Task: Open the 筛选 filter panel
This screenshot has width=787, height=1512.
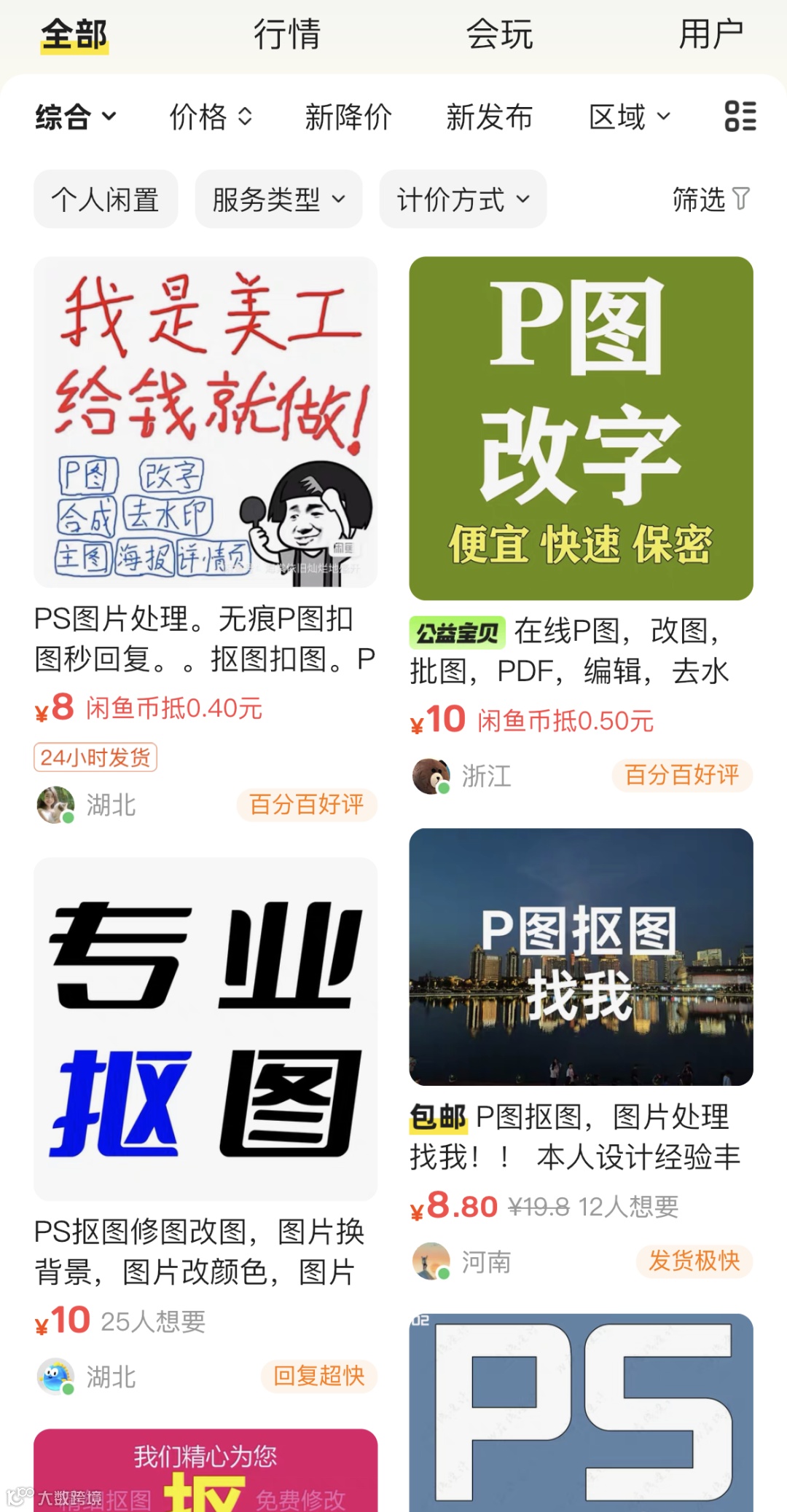Action: point(710,199)
